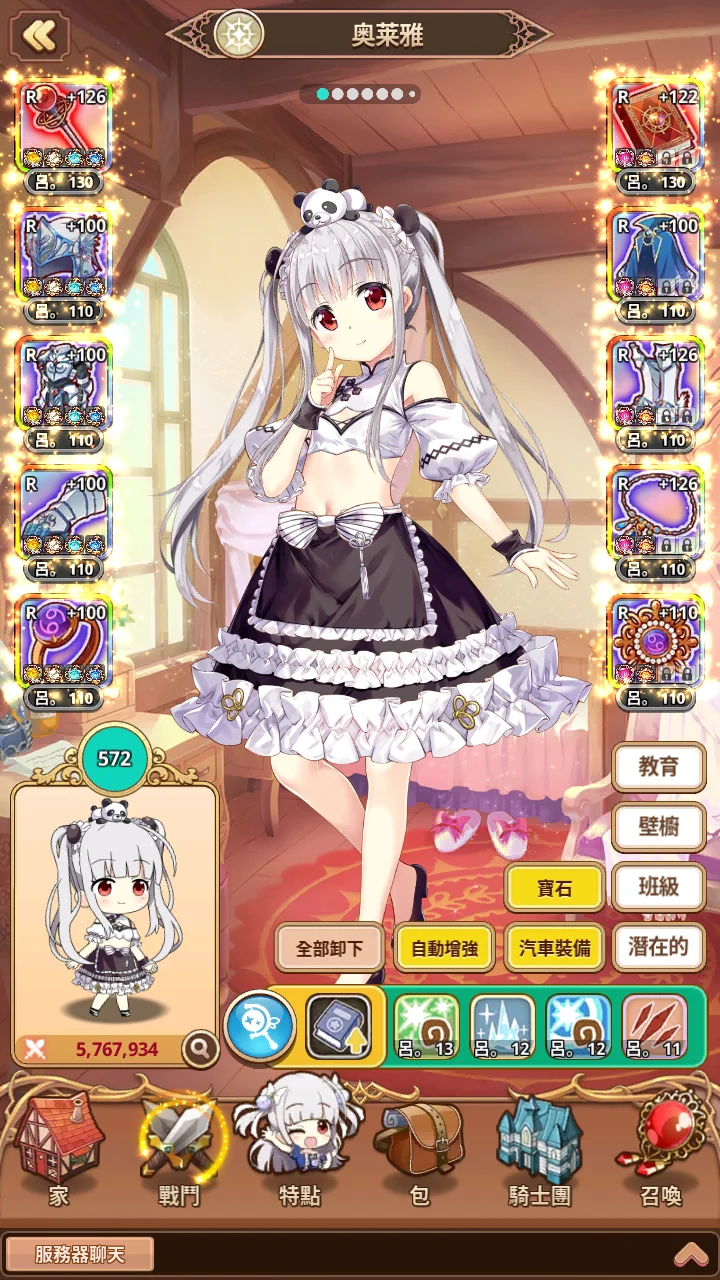Open the 壁櫥 wardrobe button
The height and width of the screenshot is (1280, 720).
tap(658, 827)
